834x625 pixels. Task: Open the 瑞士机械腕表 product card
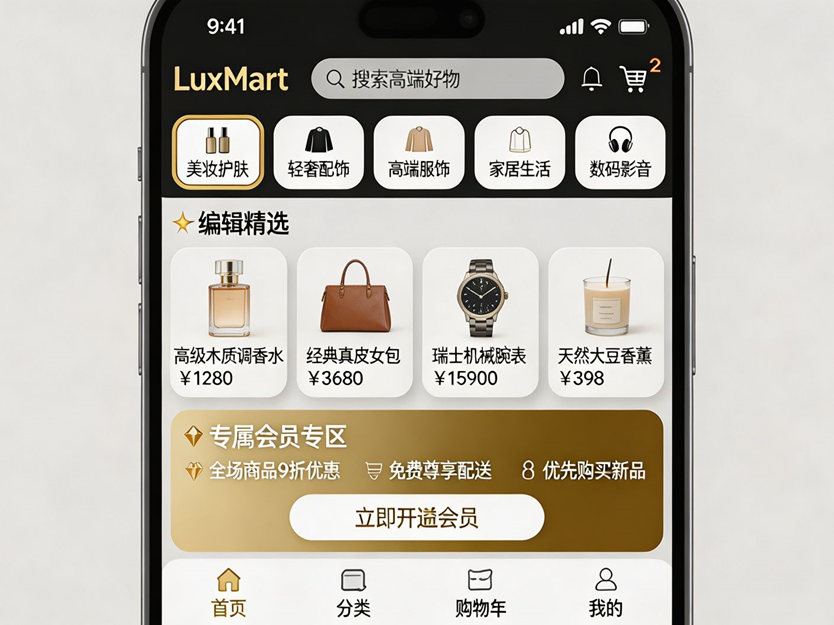pyautogui.click(x=480, y=321)
